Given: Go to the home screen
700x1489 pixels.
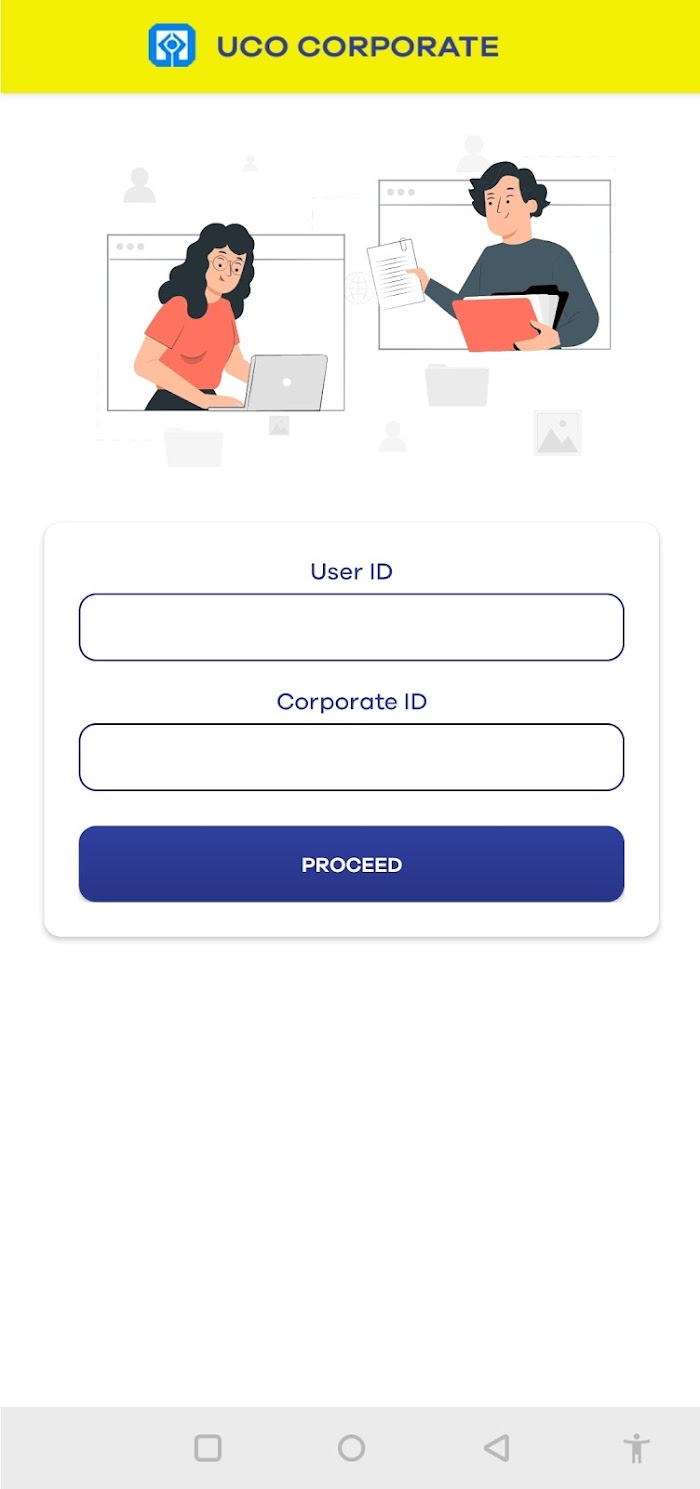Looking at the screenshot, I should [351, 1447].
